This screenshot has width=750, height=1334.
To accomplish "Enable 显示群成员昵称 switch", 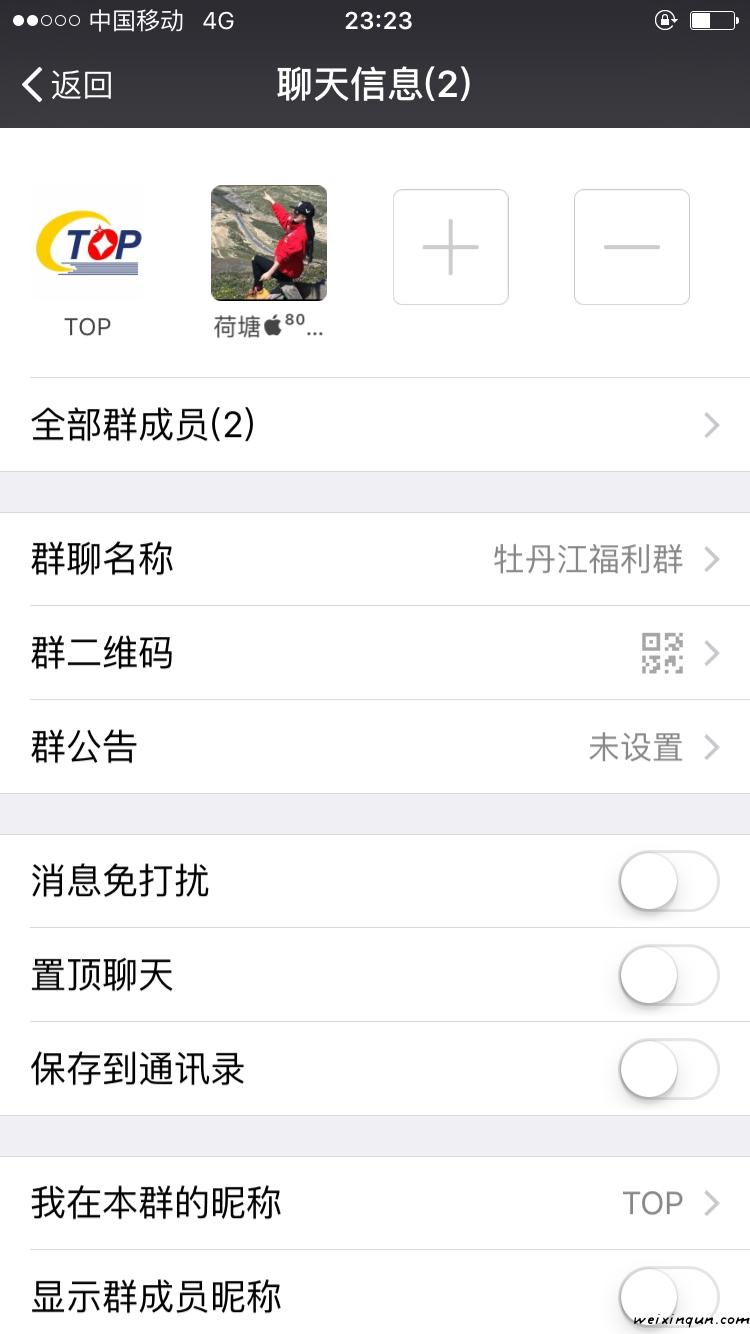I will (668, 1296).
